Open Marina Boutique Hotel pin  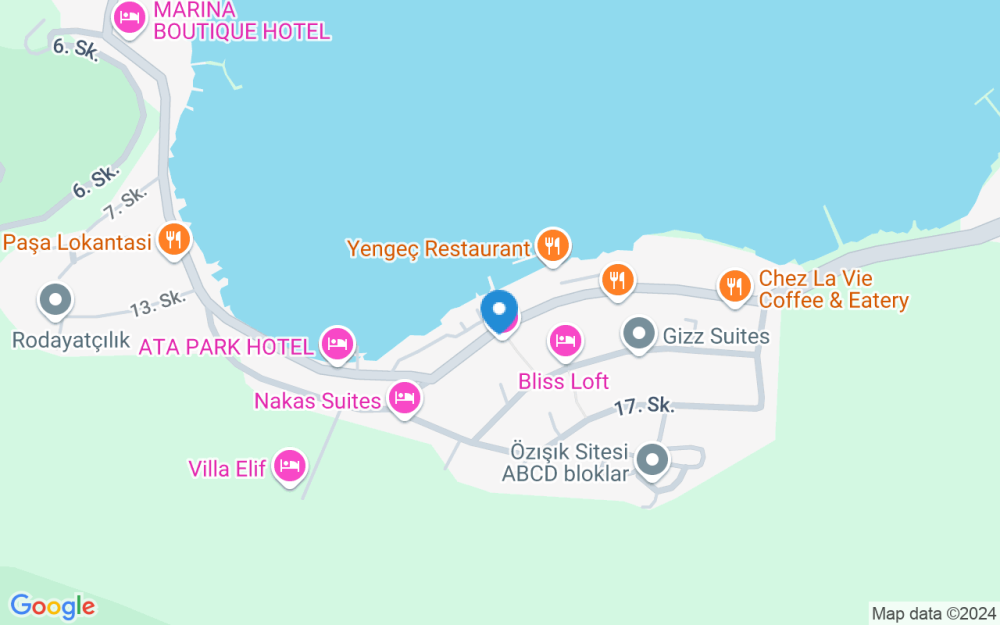coord(130,18)
